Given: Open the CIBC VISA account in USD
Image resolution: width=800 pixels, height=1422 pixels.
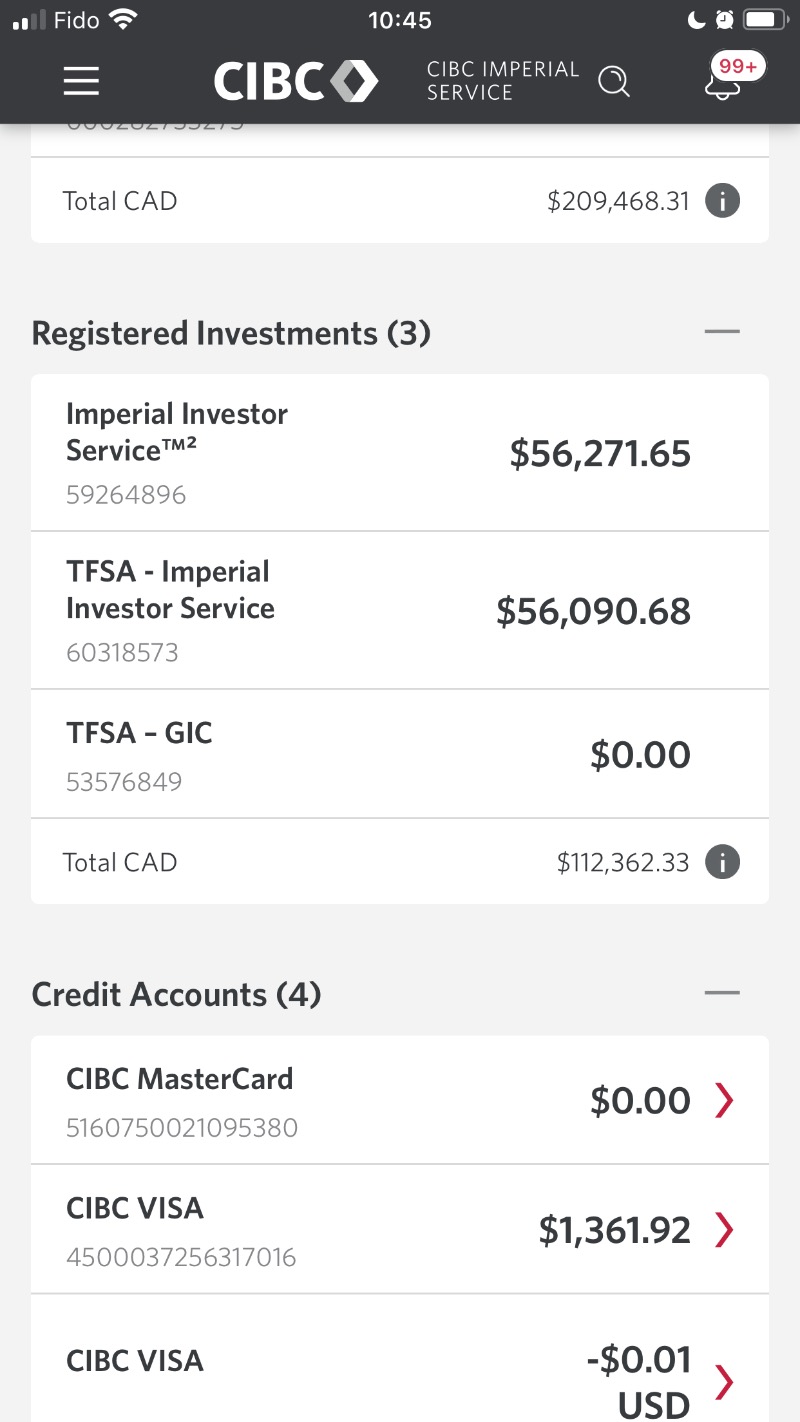Looking at the screenshot, I should tap(400, 1359).
